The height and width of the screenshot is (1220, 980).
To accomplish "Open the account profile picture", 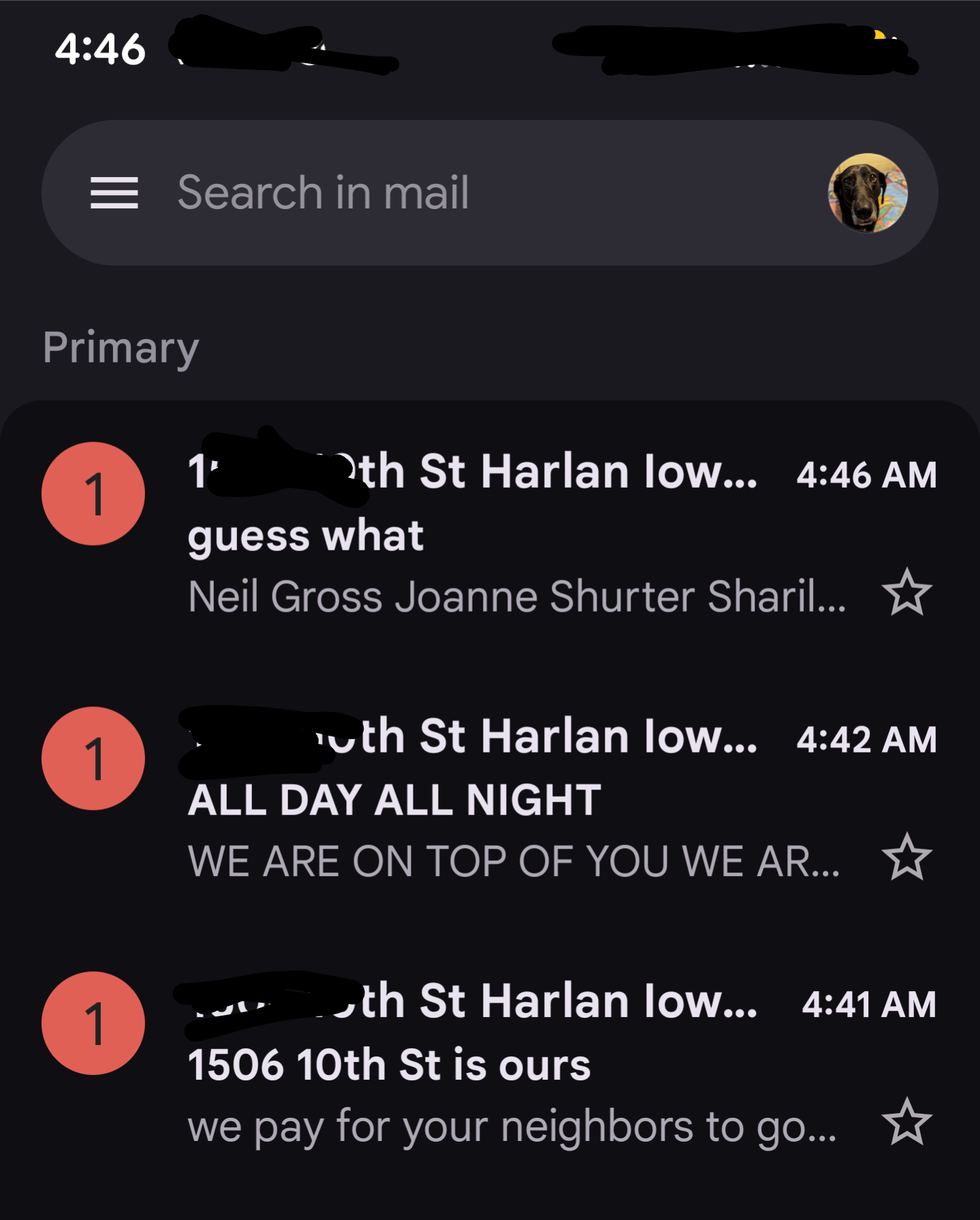I will point(867,193).
